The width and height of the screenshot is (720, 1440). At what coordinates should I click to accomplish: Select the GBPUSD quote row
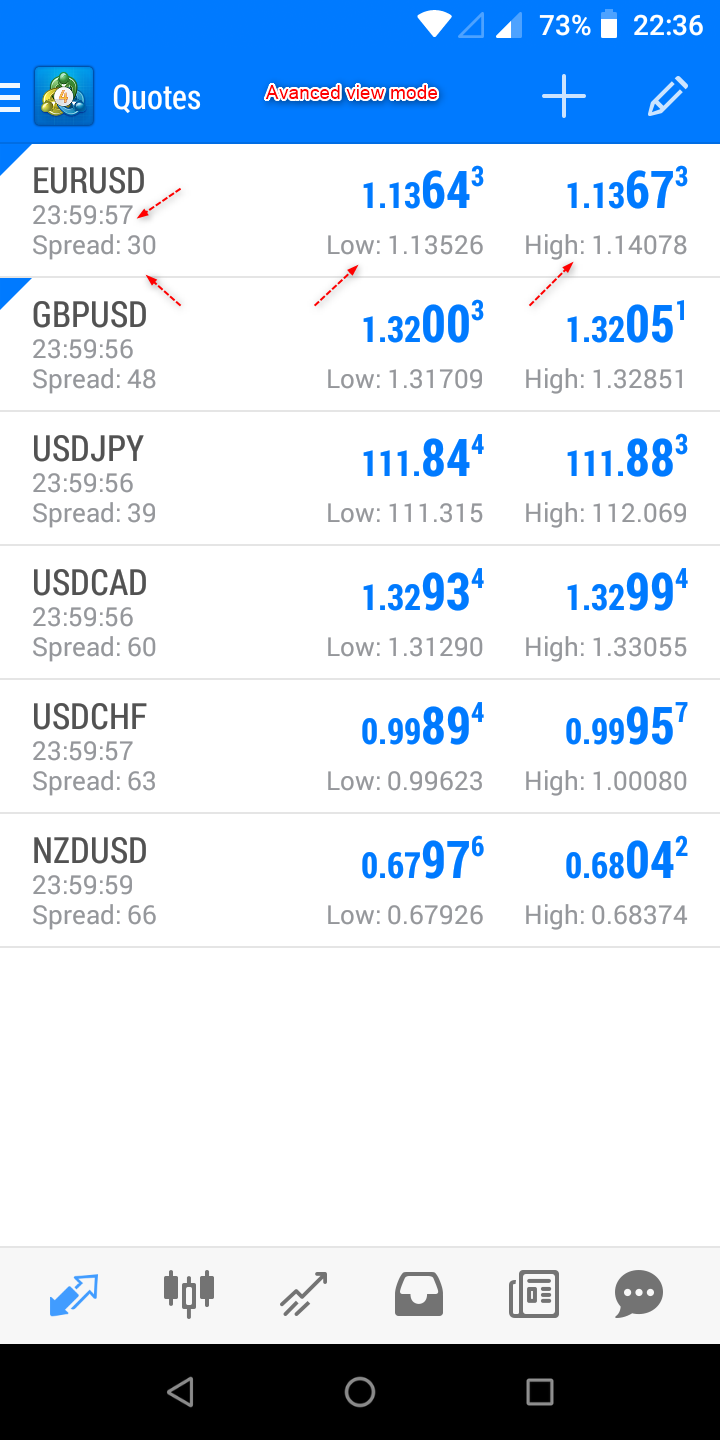[360, 345]
